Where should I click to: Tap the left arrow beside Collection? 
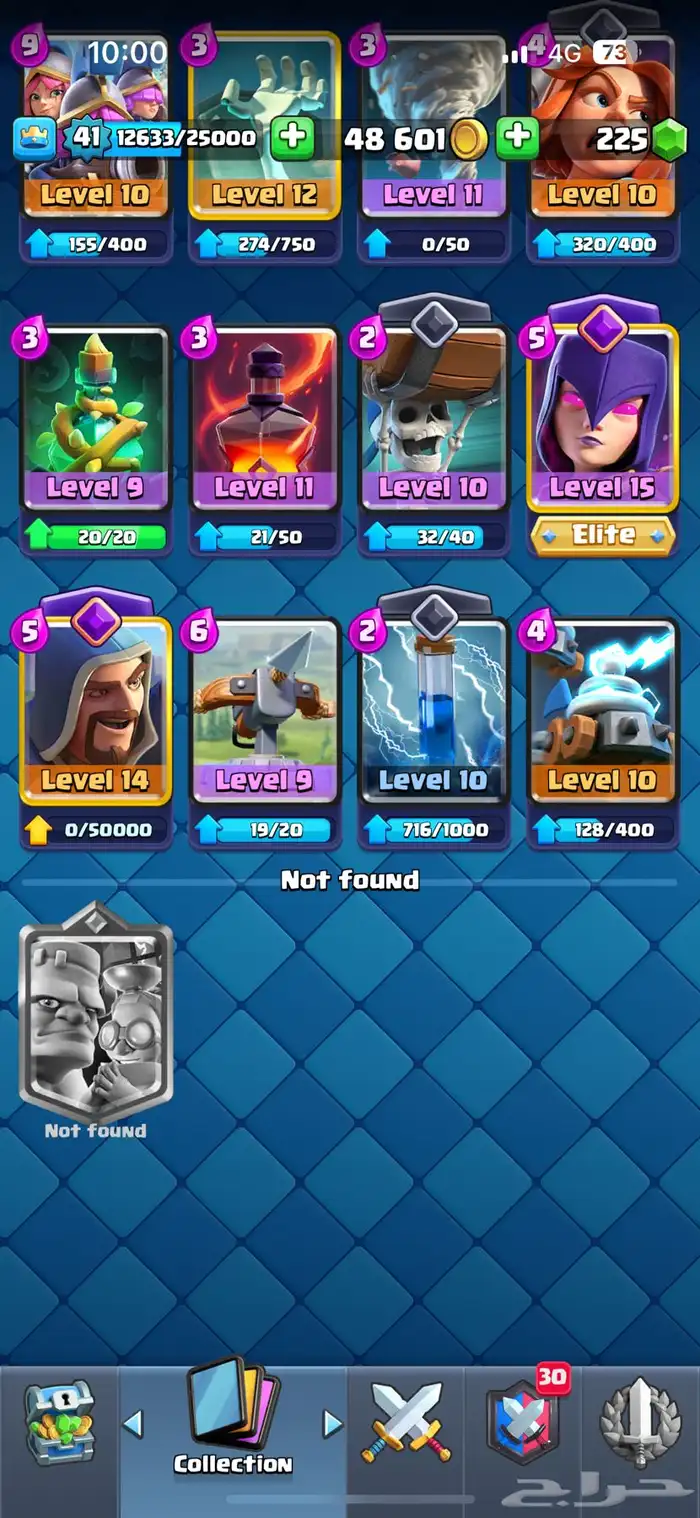click(133, 1423)
